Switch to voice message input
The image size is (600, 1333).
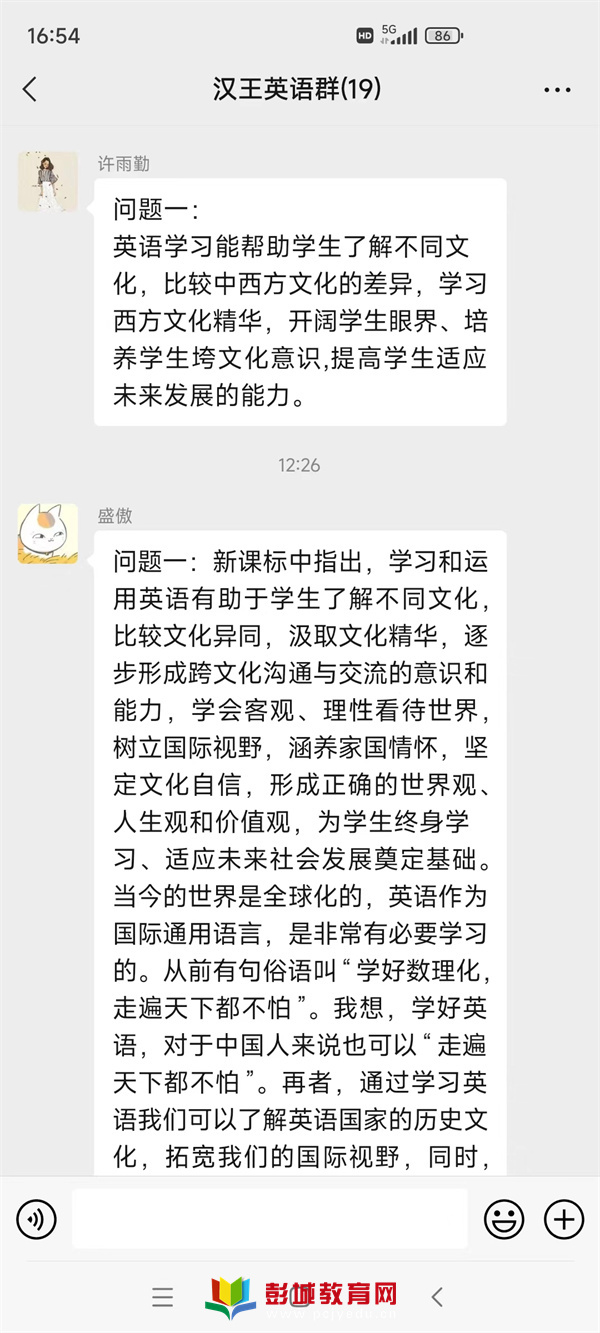[37, 1219]
